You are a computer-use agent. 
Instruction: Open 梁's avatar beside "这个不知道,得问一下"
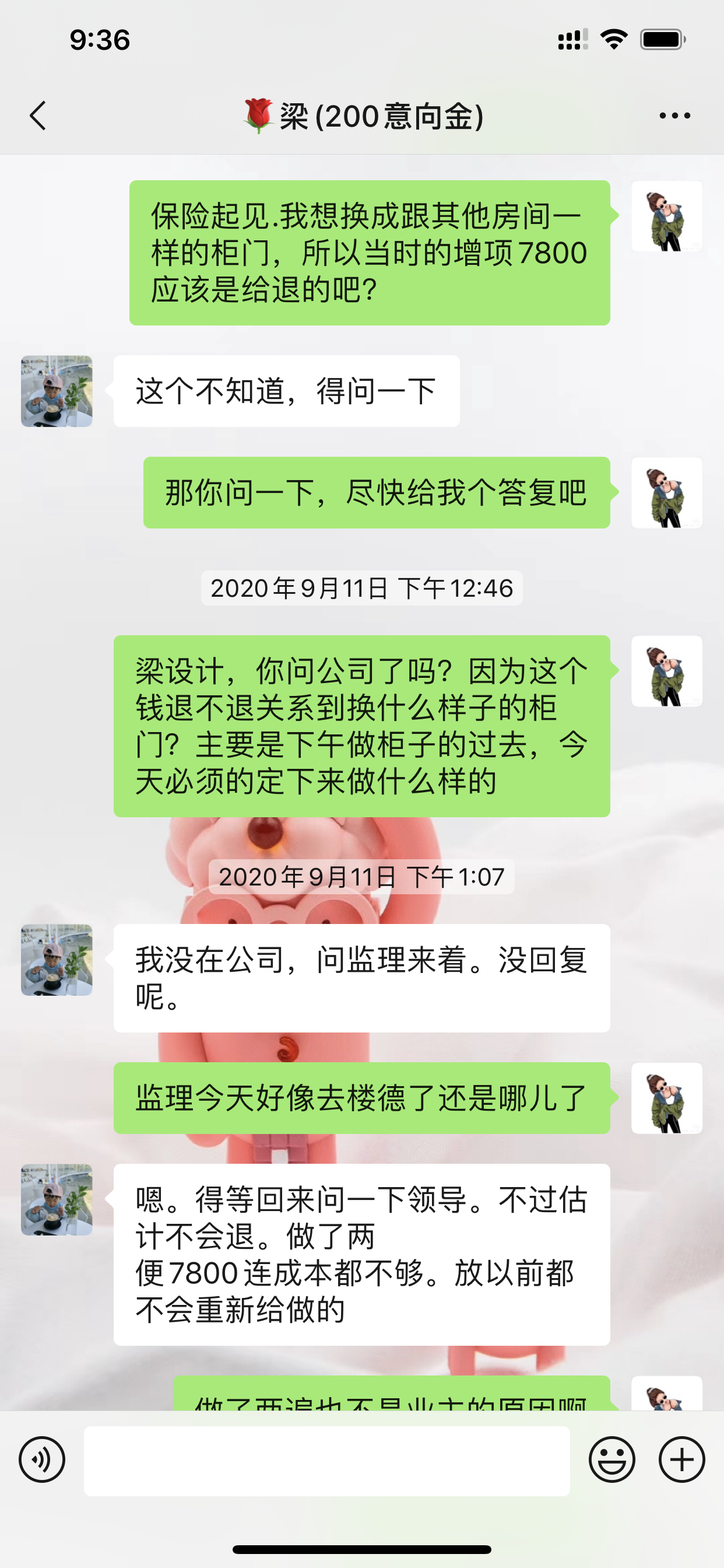pyautogui.click(x=57, y=391)
